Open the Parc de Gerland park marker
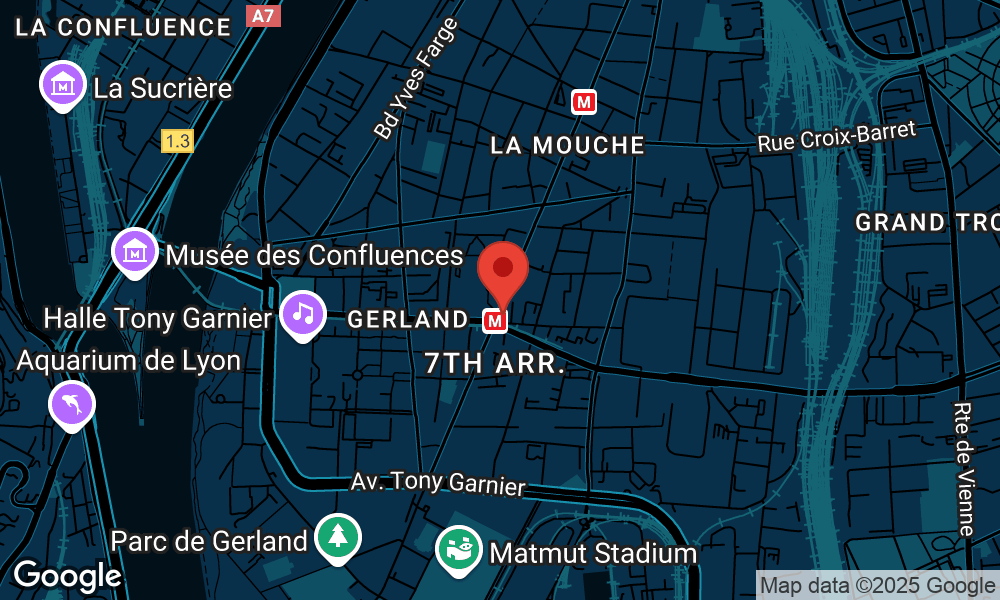 tap(337, 539)
